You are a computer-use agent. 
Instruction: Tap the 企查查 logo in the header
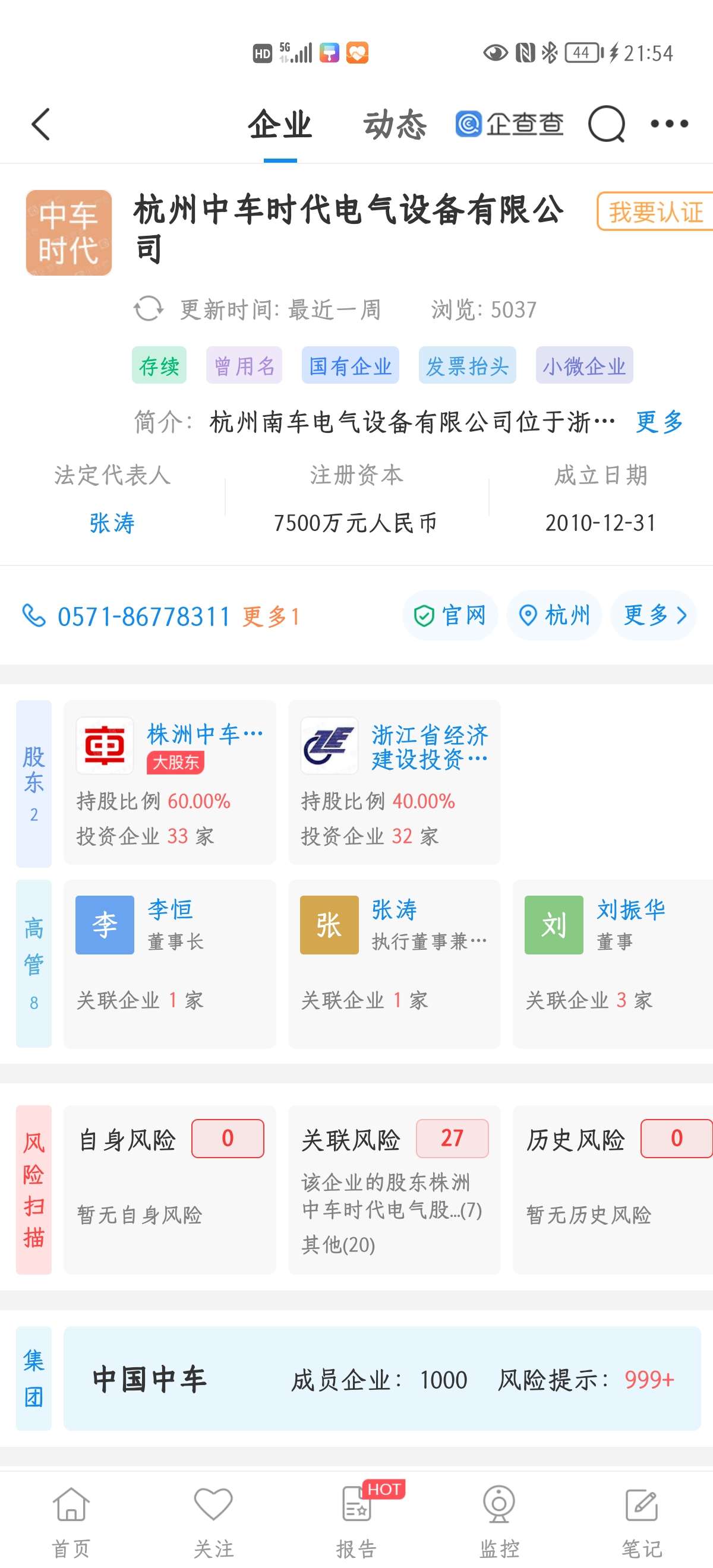pos(512,125)
